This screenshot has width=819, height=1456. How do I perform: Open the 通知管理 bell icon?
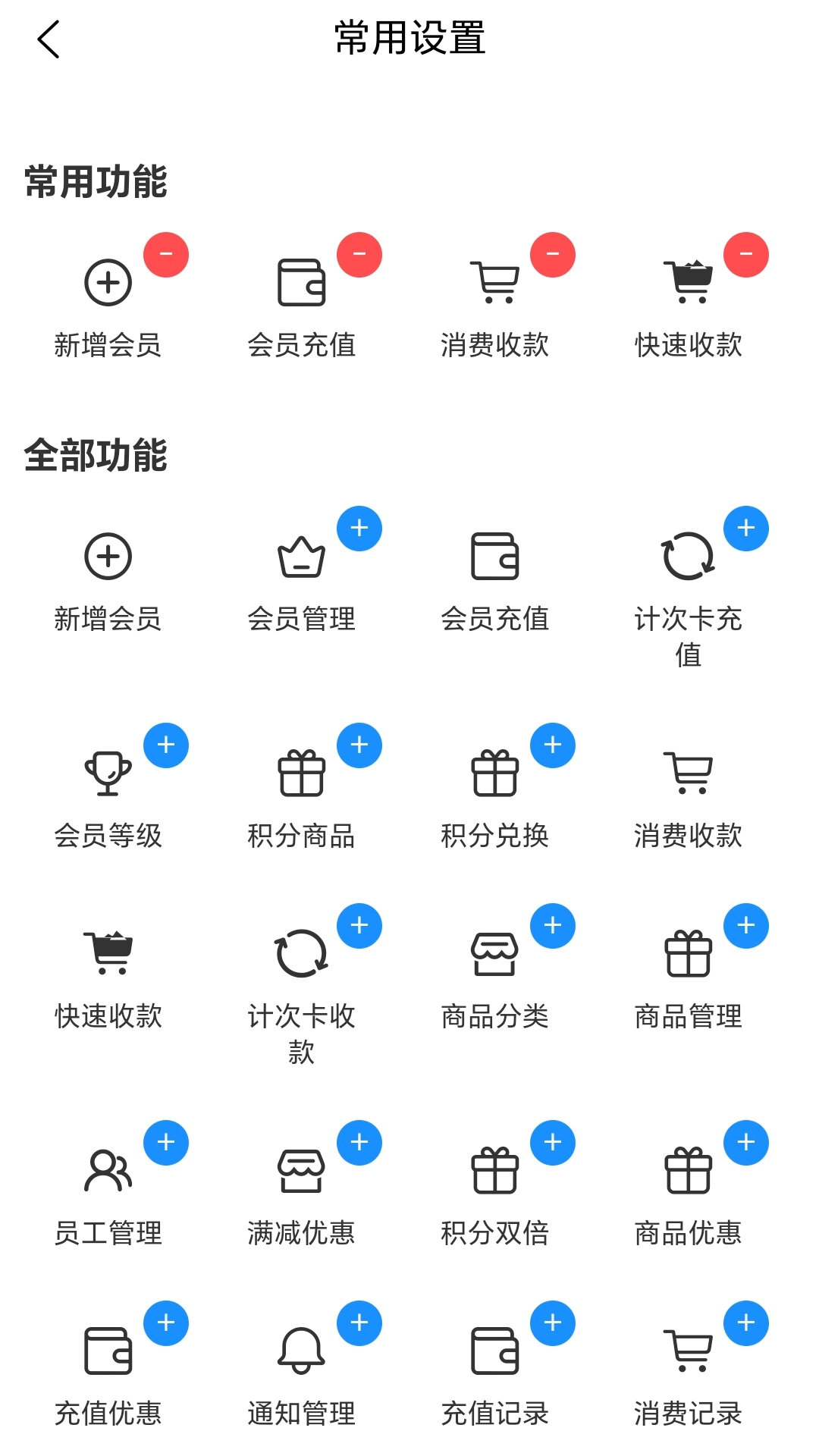tap(302, 1357)
